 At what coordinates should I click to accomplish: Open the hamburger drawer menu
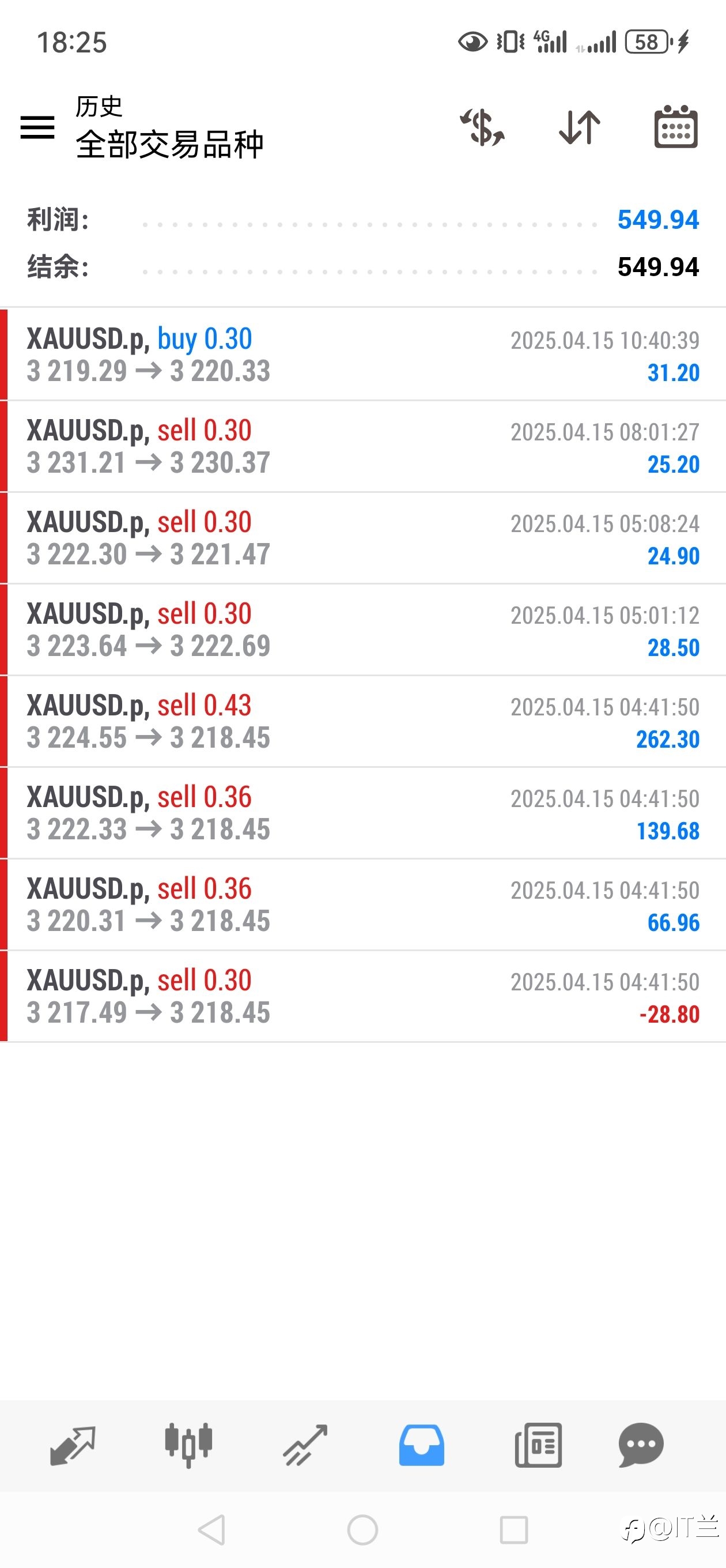(x=37, y=127)
